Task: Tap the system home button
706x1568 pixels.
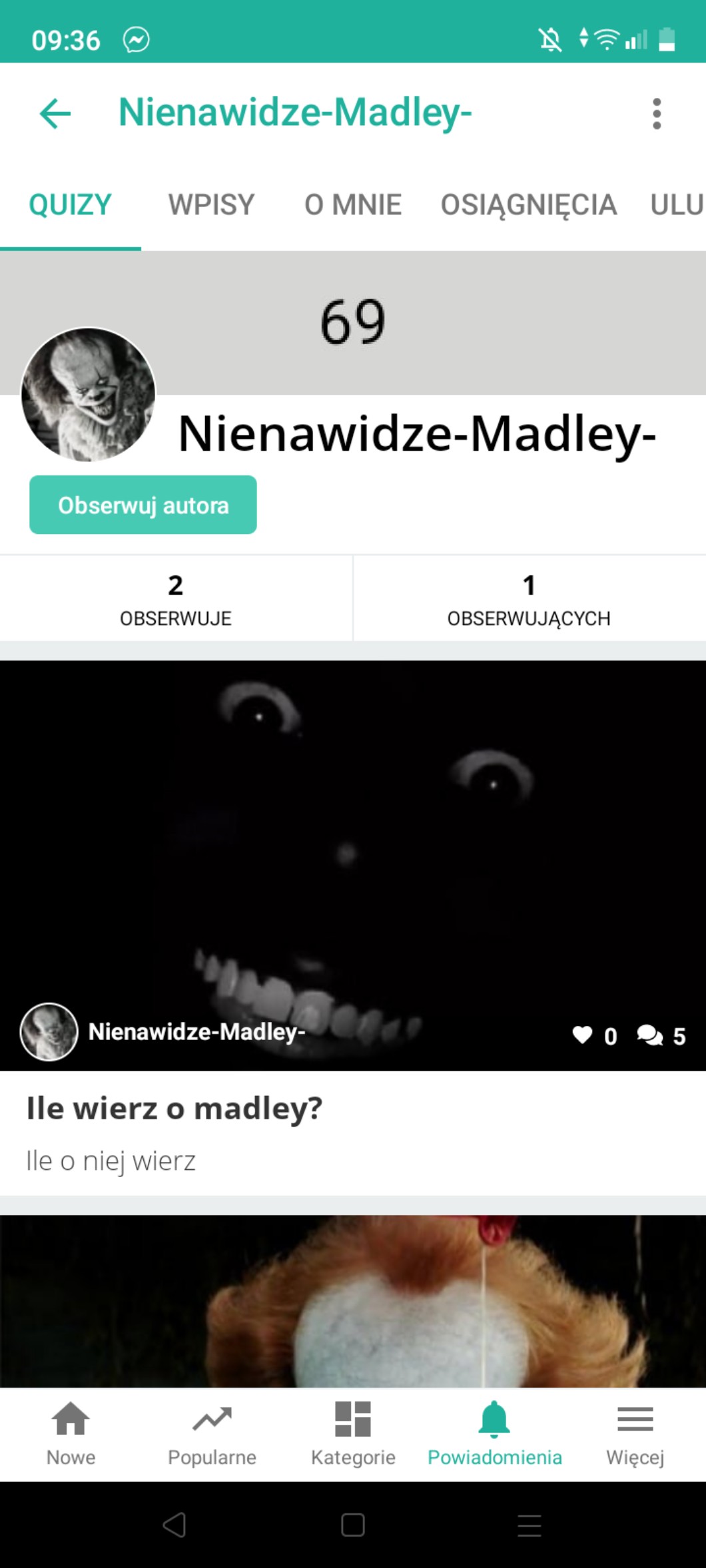Action: coord(353,1525)
